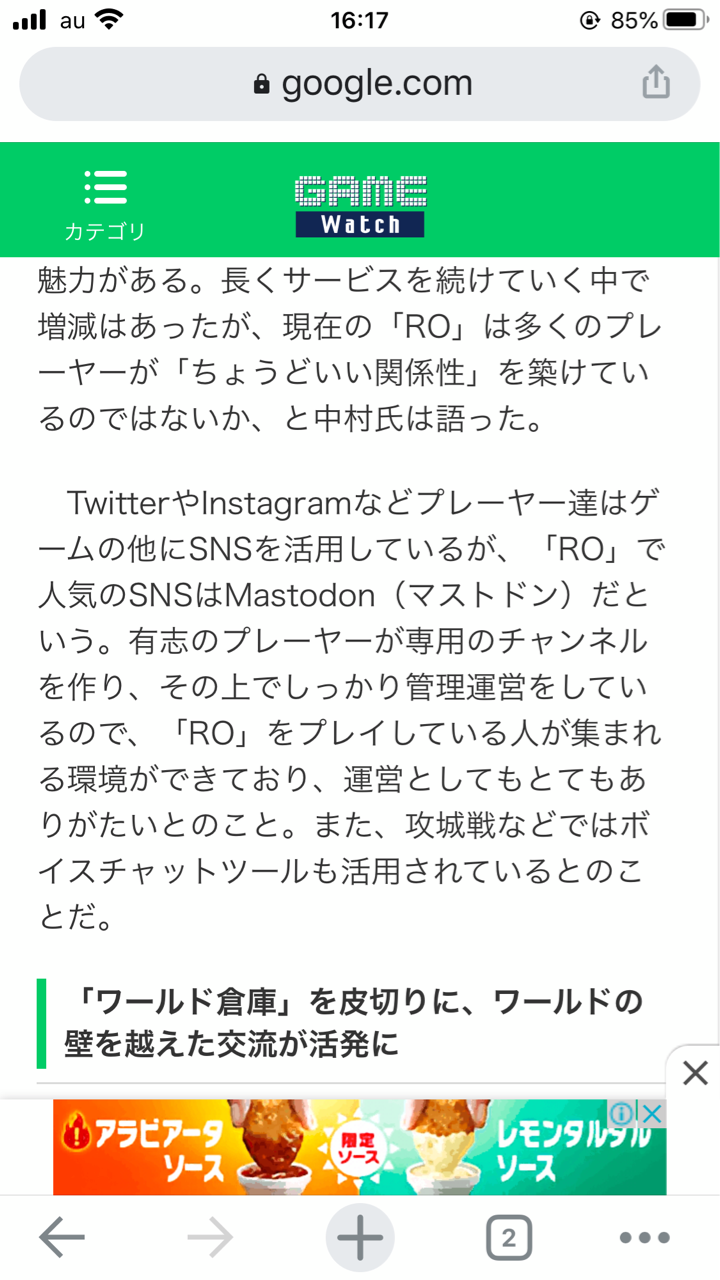Show the open tabs switcher

click(x=508, y=1239)
